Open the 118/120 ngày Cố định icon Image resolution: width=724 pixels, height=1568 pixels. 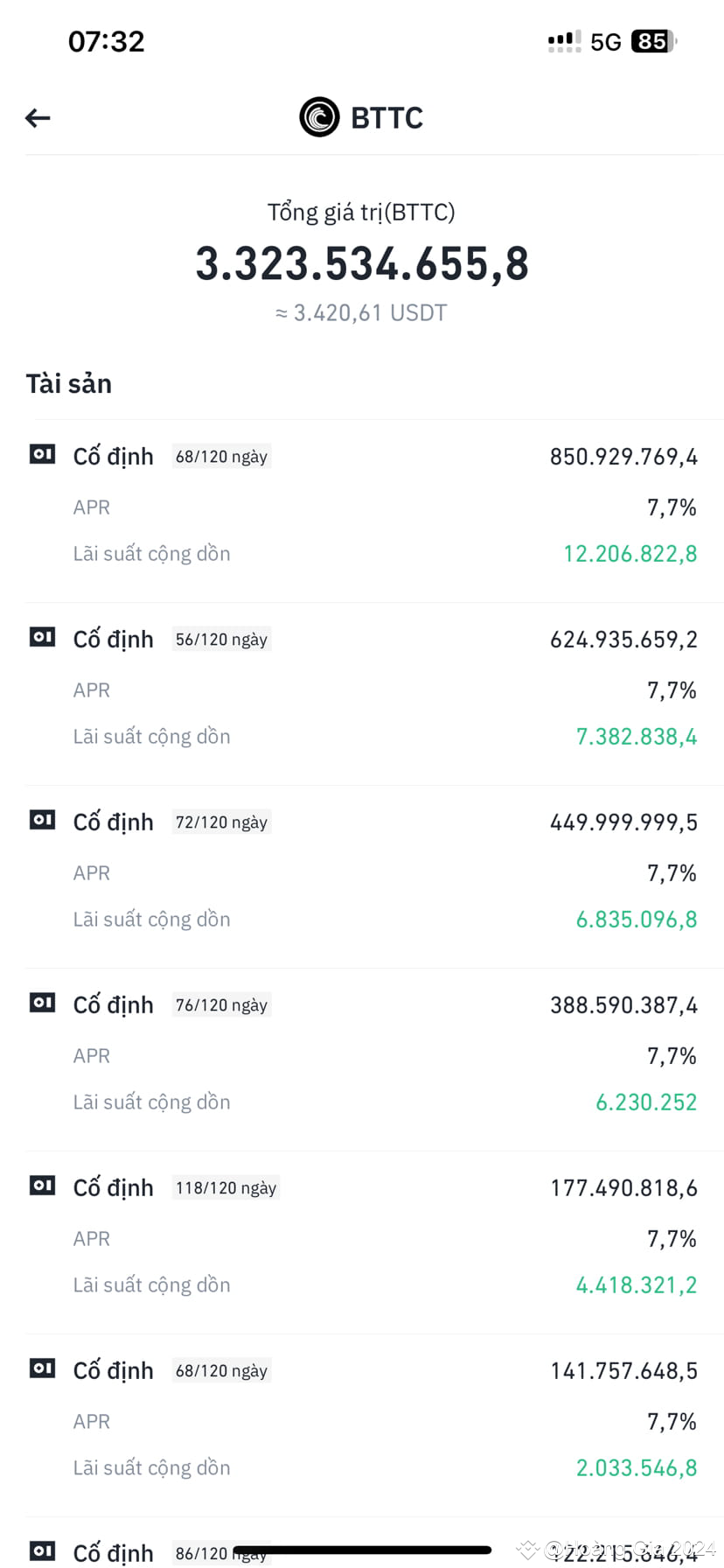[41, 1186]
